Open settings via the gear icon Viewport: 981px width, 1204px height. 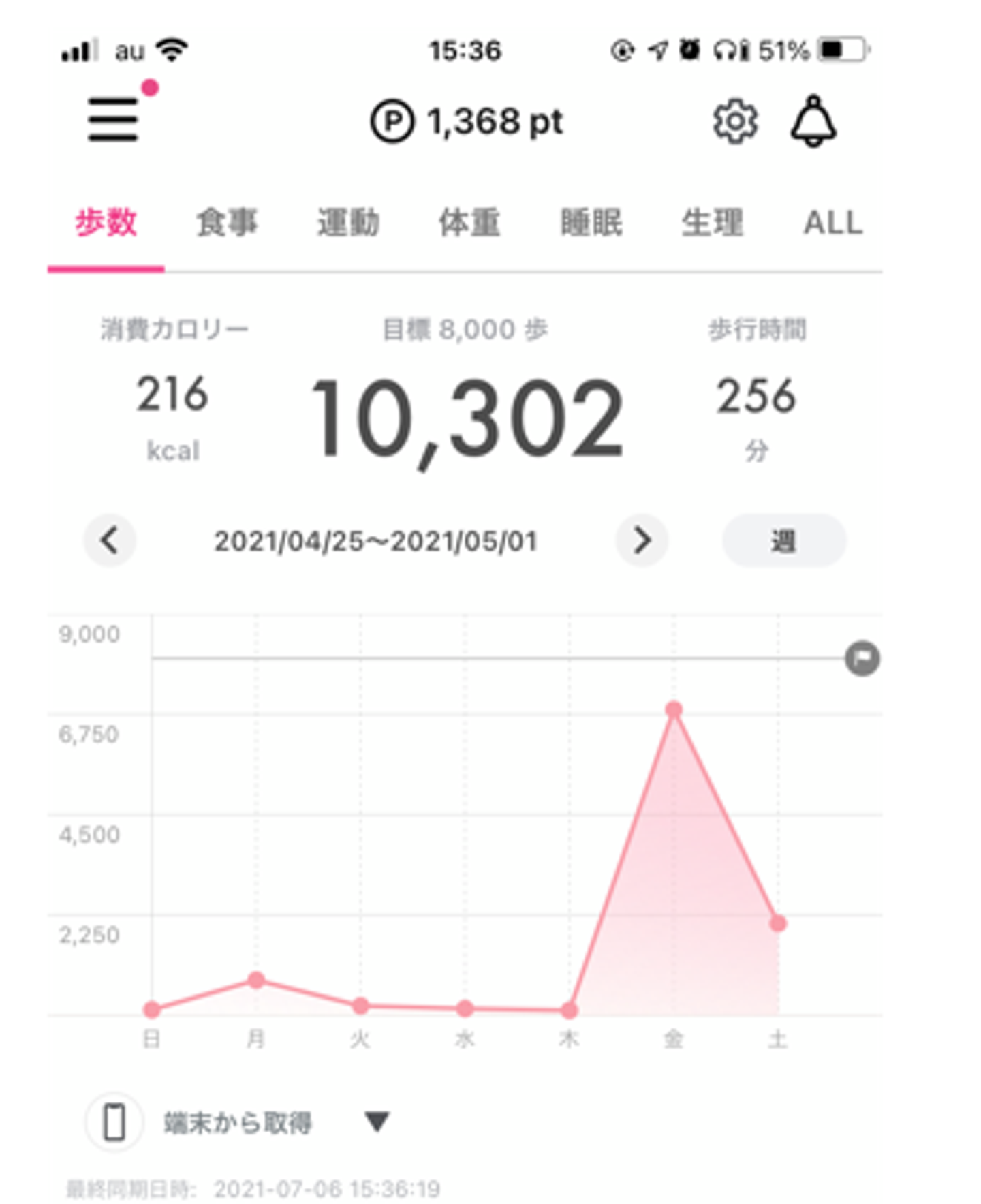point(734,122)
